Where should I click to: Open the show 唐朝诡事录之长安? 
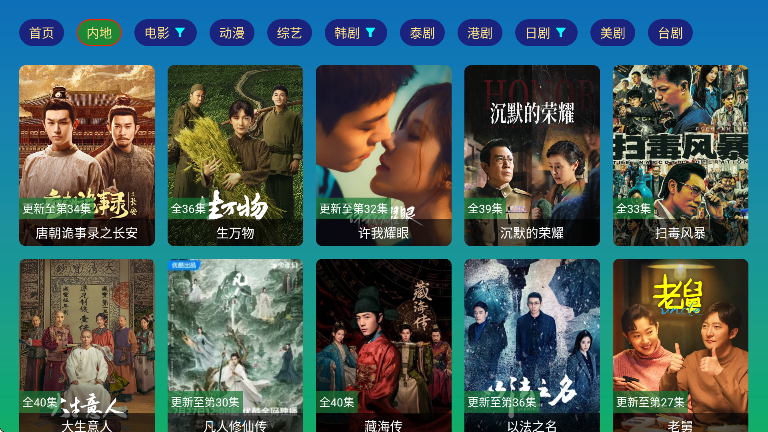[87, 155]
